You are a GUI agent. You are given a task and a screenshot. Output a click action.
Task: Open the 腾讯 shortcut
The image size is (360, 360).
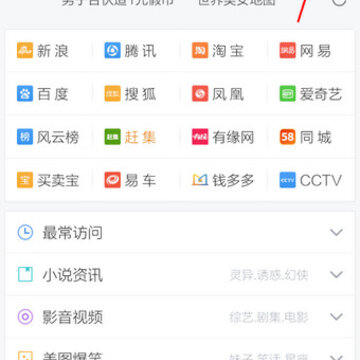click(x=130, y=51)
